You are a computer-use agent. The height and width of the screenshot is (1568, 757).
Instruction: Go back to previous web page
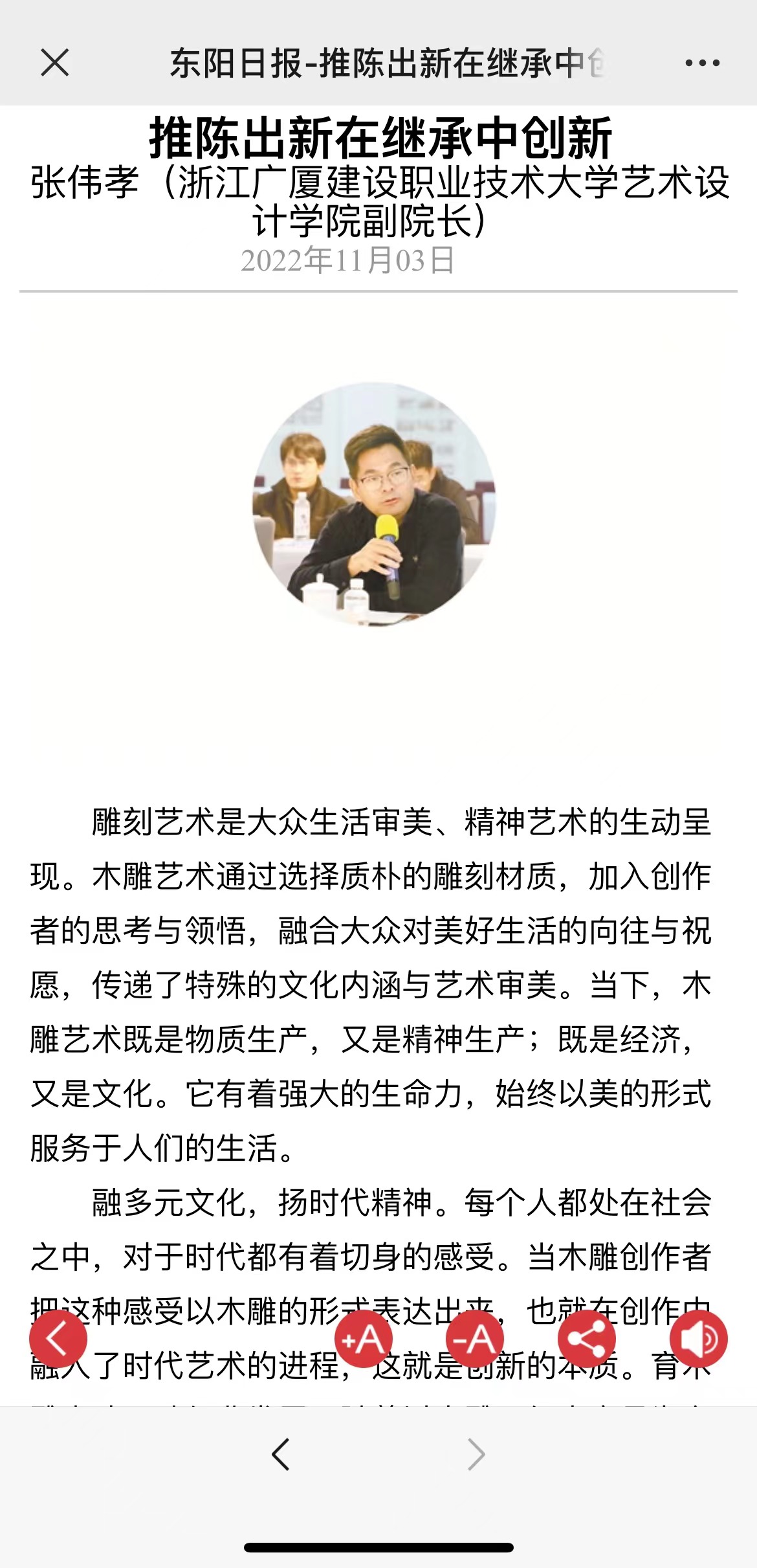click(x=281, y=1455)
